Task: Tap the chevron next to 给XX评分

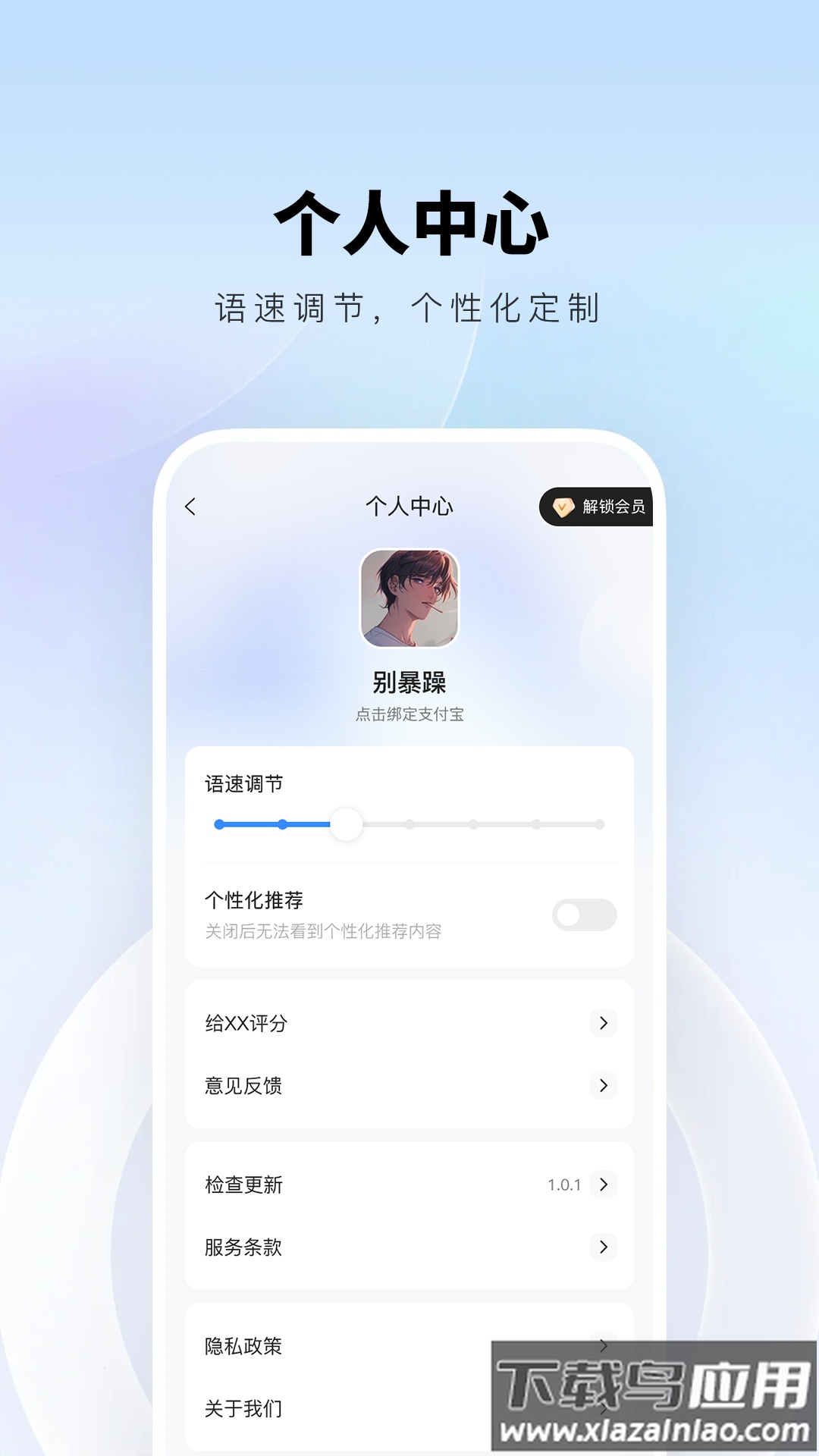Action: (603, 1023)
